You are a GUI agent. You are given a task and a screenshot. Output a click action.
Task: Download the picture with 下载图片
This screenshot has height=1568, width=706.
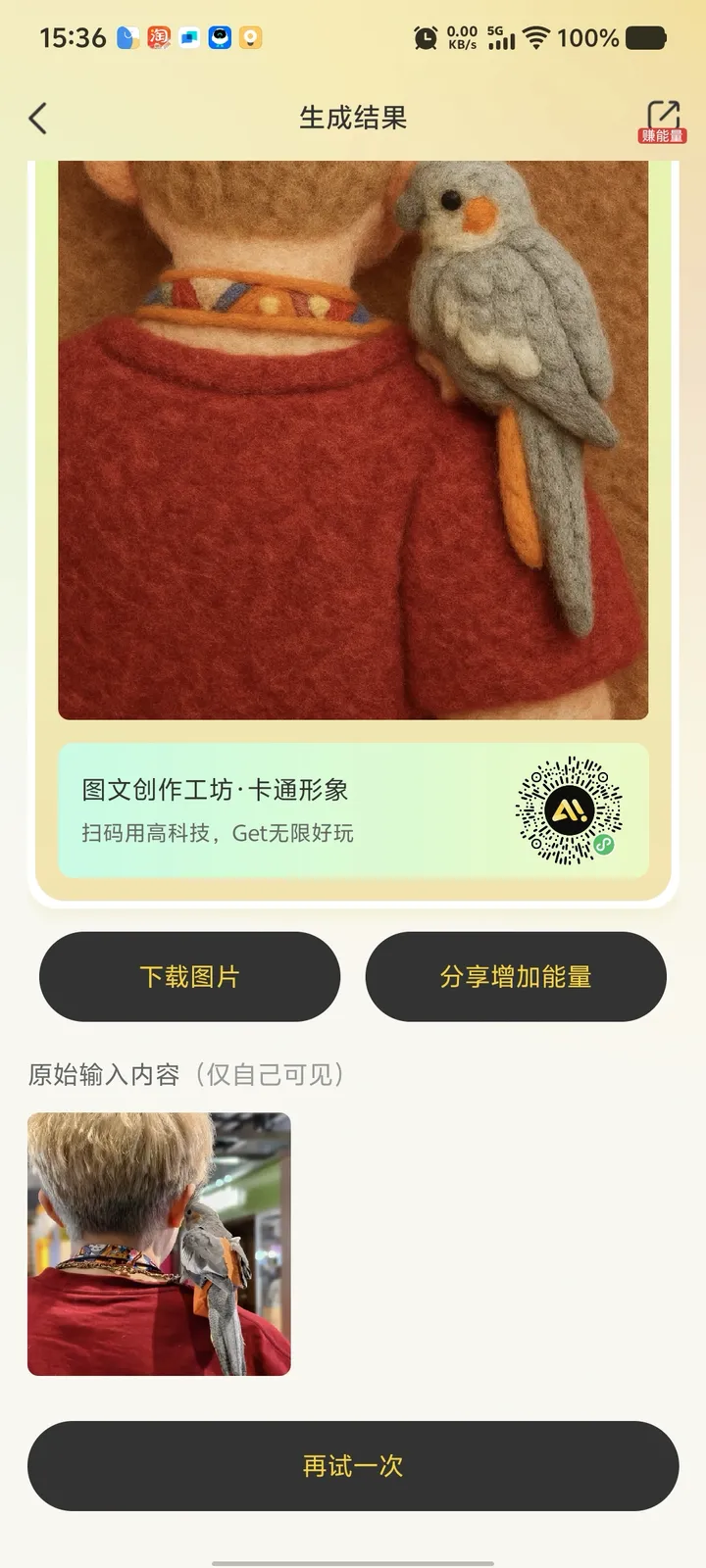pyautogui.click(x=189, y=976)
